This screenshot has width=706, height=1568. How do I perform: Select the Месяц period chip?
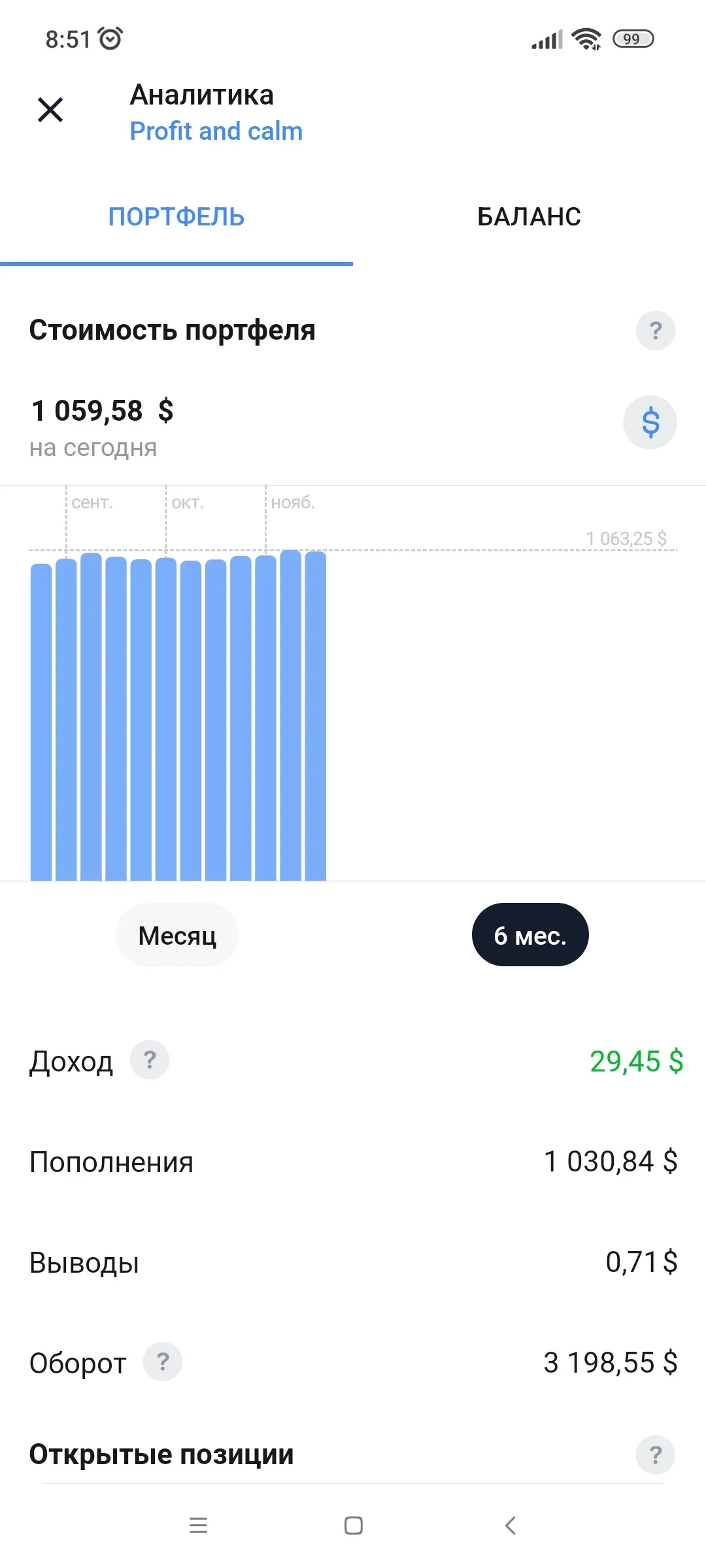click(x=177, y=935)
